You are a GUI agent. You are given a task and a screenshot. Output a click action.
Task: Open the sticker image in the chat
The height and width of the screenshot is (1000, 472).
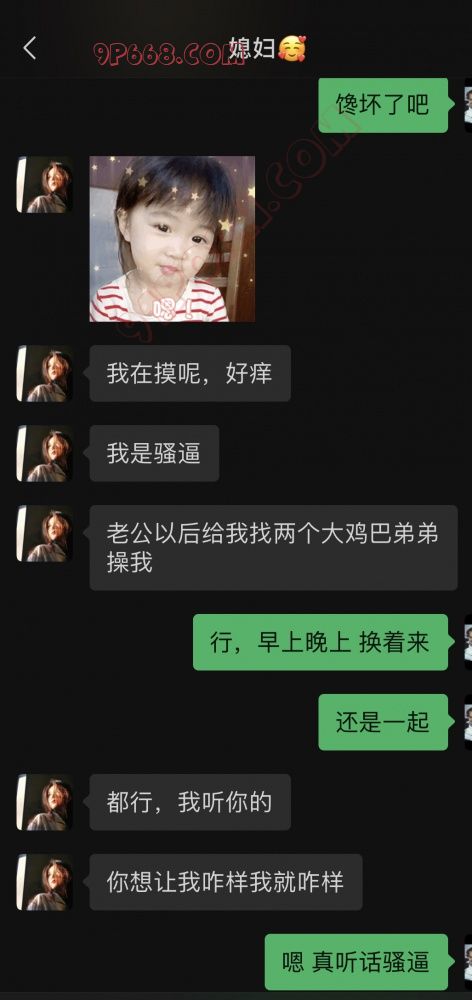click(172, 239)
